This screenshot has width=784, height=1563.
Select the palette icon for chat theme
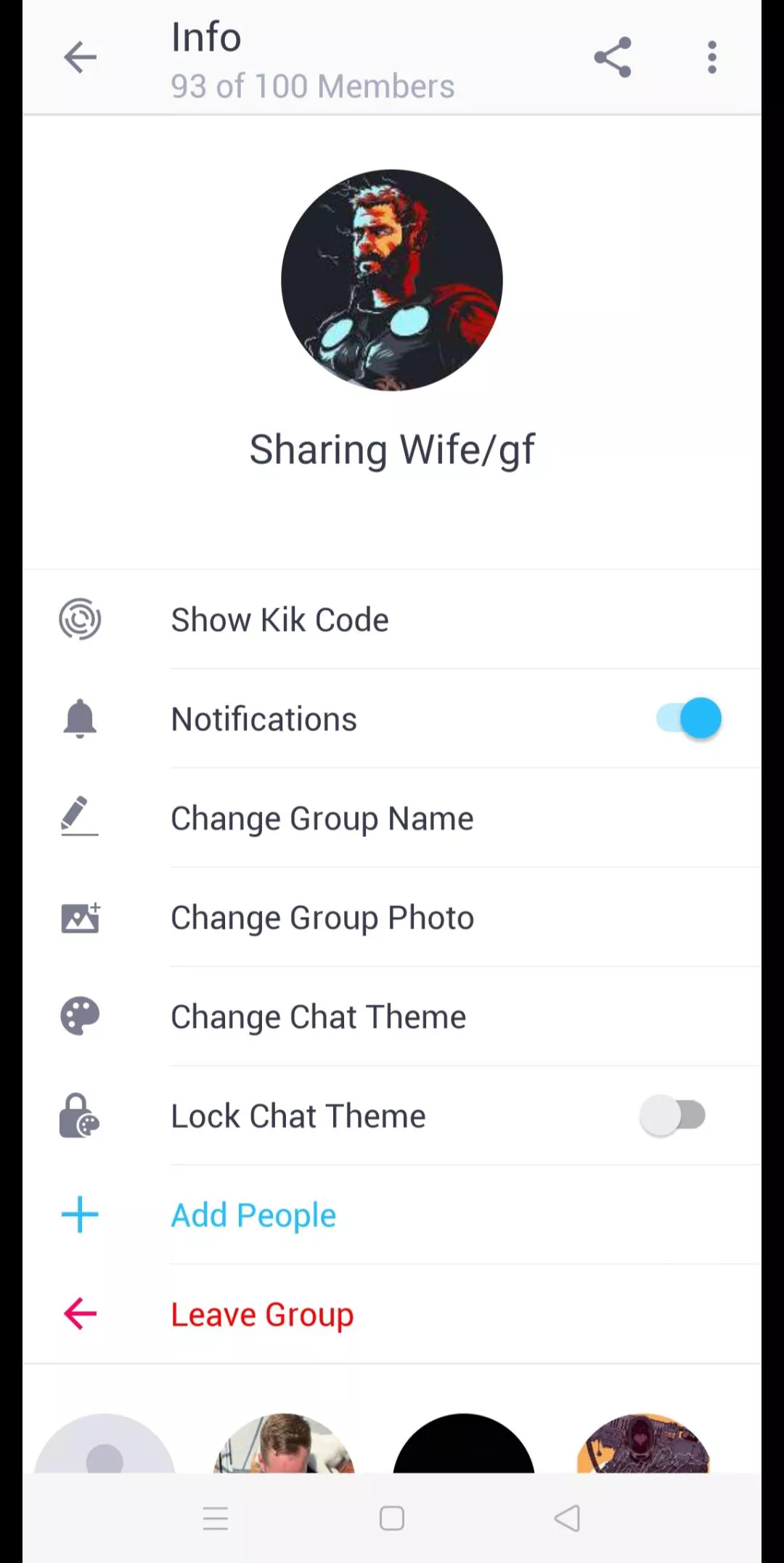pos(80,1016)
